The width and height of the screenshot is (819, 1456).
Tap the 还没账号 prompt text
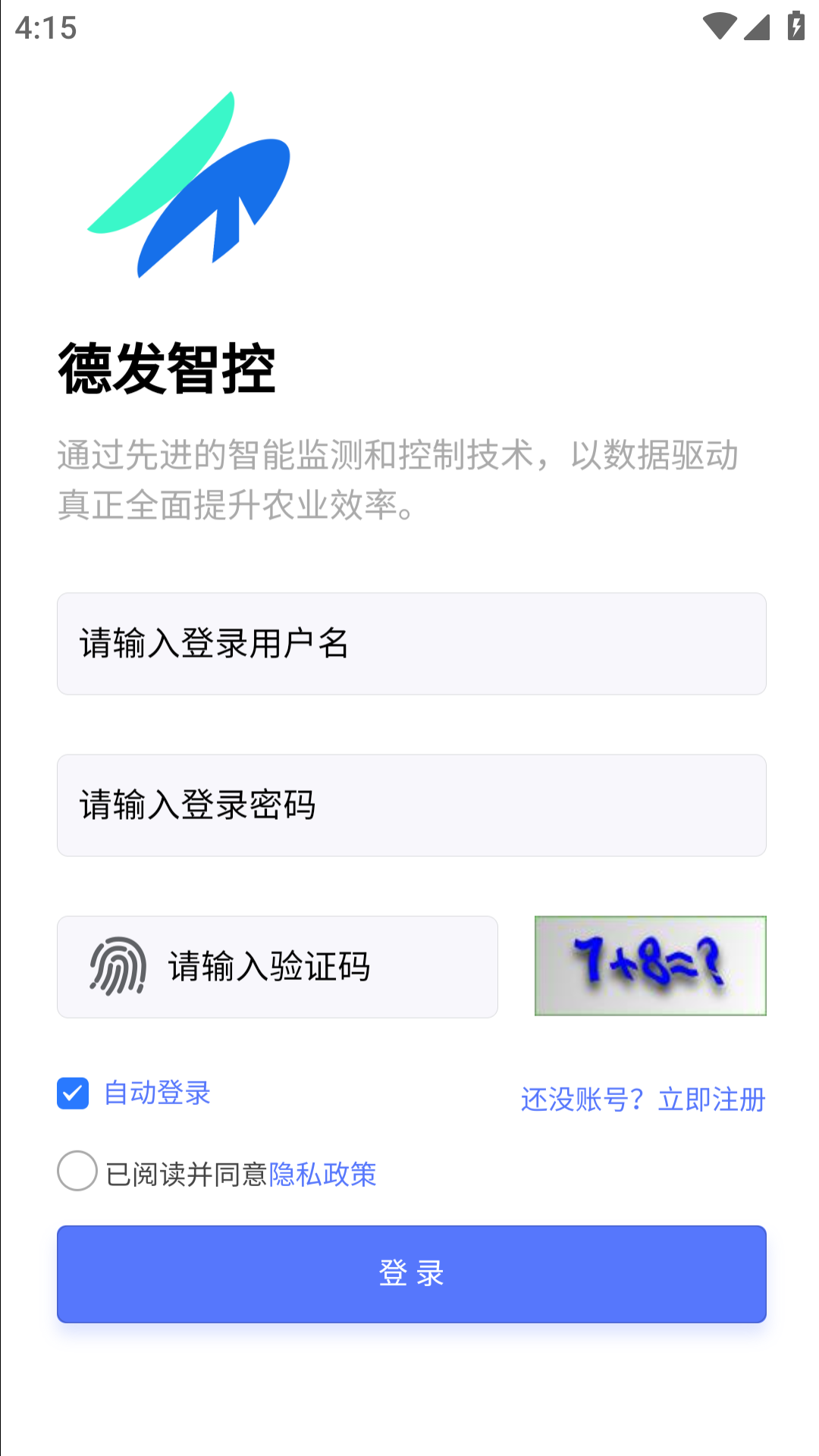(x=582, y=1099)
